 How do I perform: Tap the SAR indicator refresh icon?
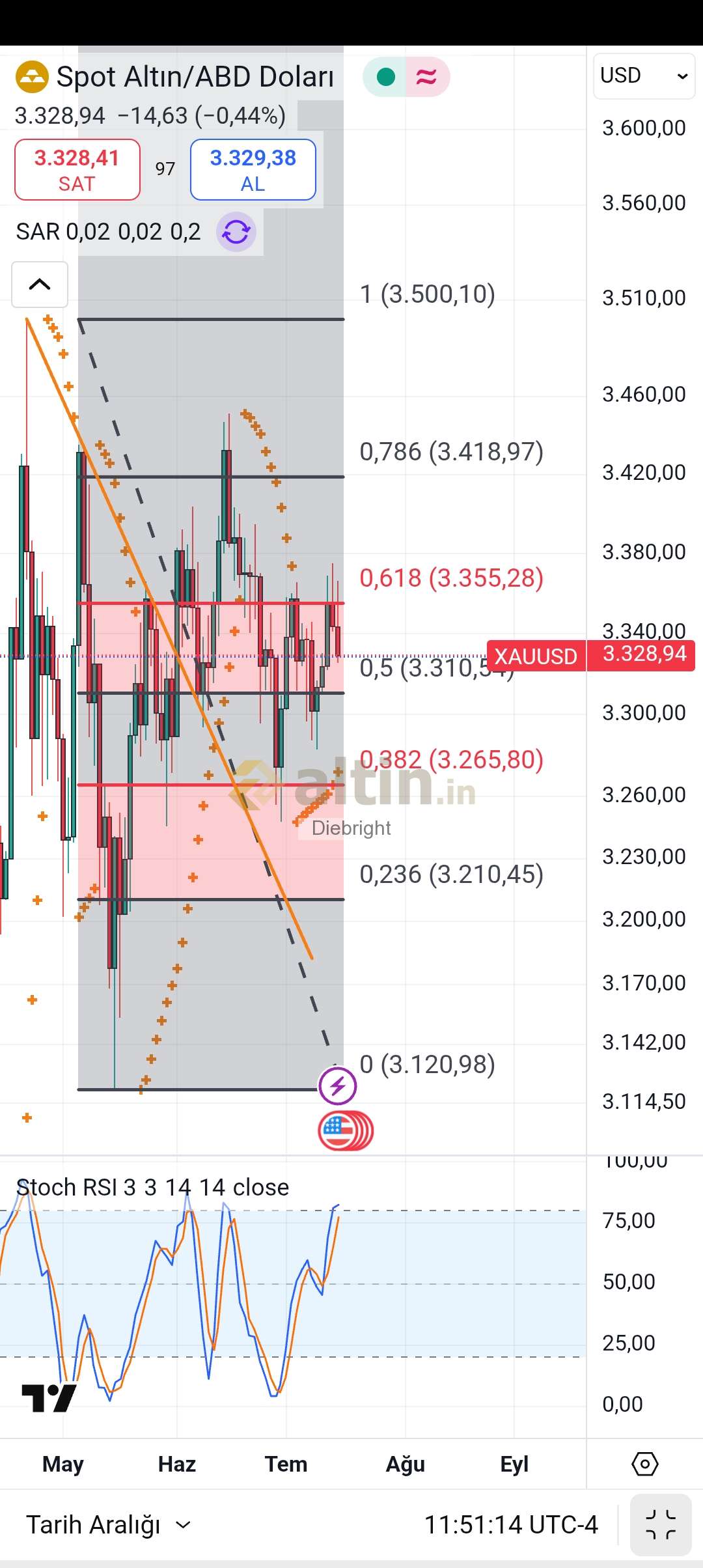click(x=236, y=232)
